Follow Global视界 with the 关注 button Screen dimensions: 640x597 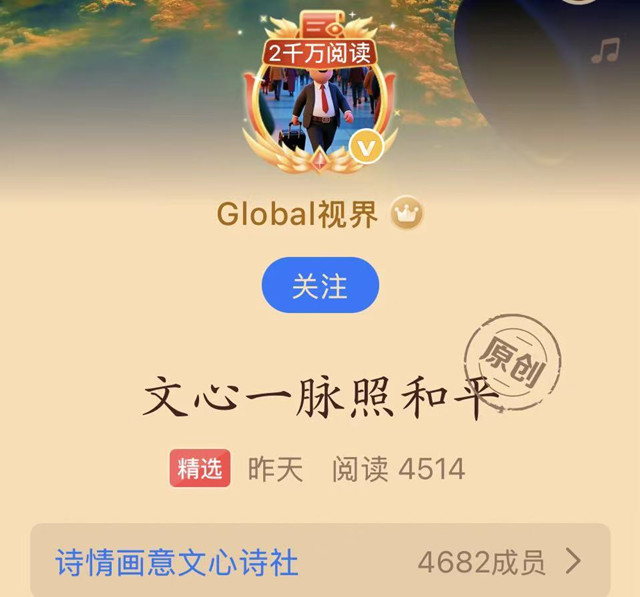(320, 286)
